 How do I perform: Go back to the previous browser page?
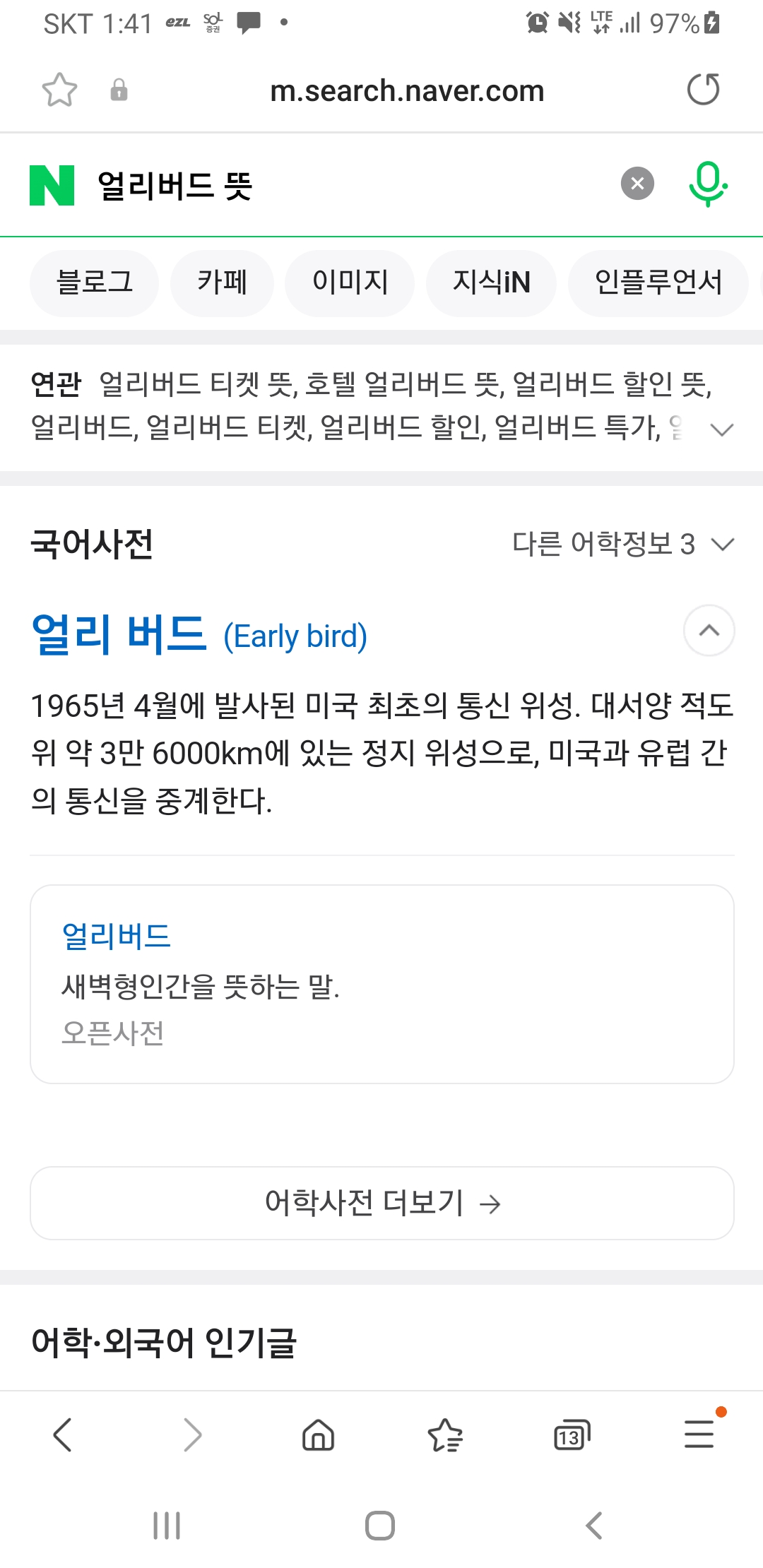(63, 1435)
